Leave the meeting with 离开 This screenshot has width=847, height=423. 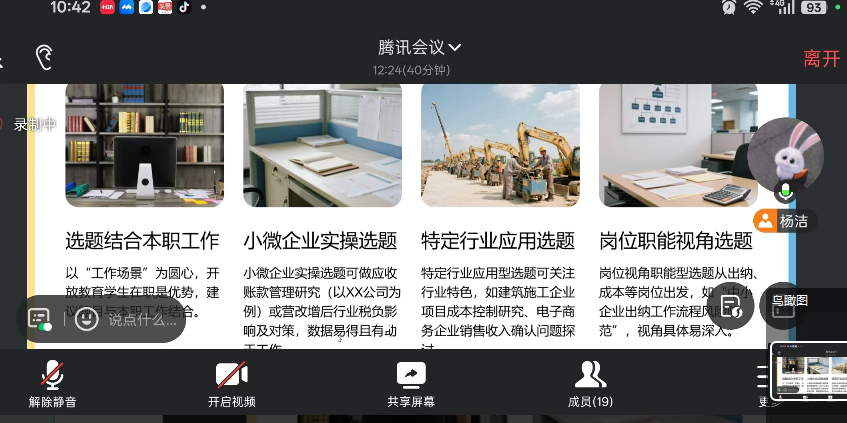click(x=821, y=59)
